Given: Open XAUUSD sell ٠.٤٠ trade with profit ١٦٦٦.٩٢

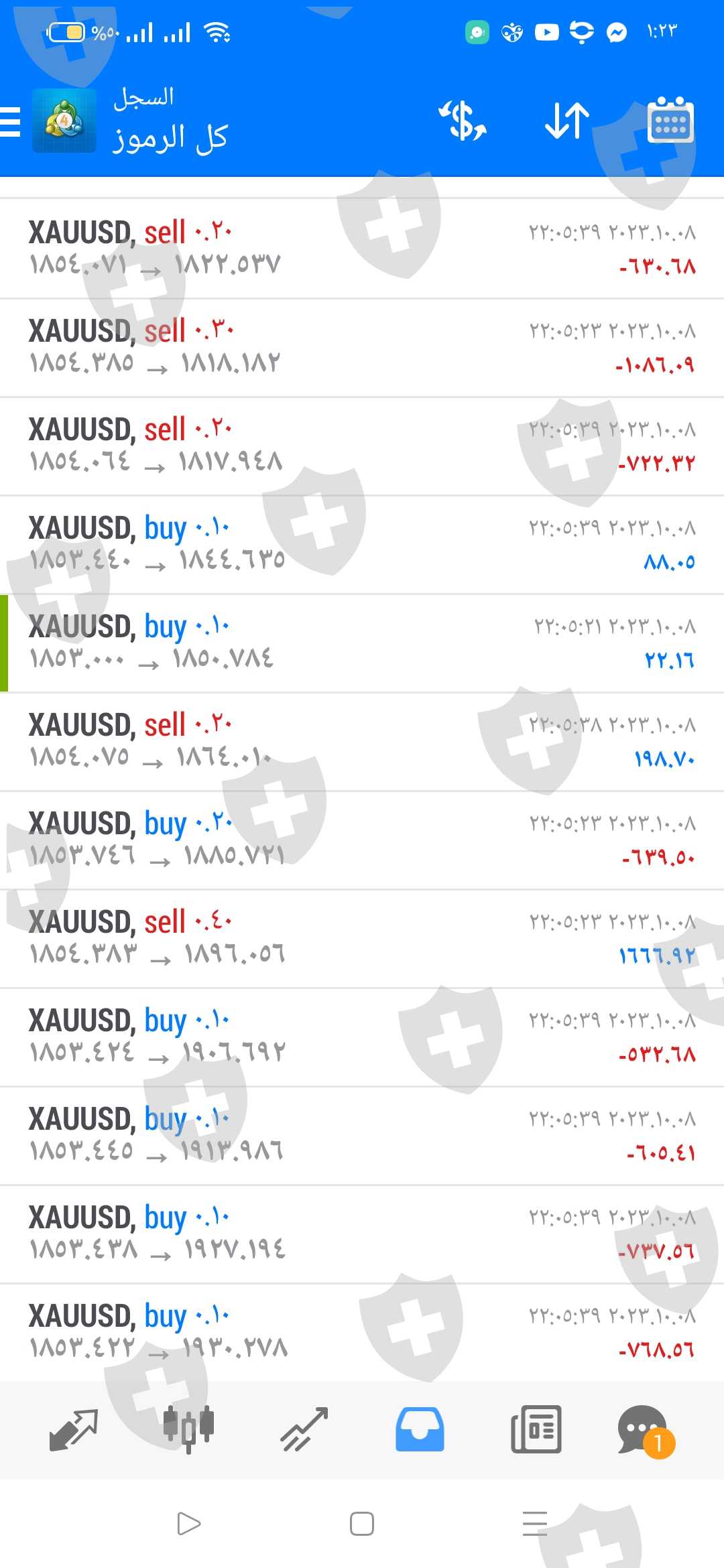Looking at the screenshot, I should coord(362,938).
